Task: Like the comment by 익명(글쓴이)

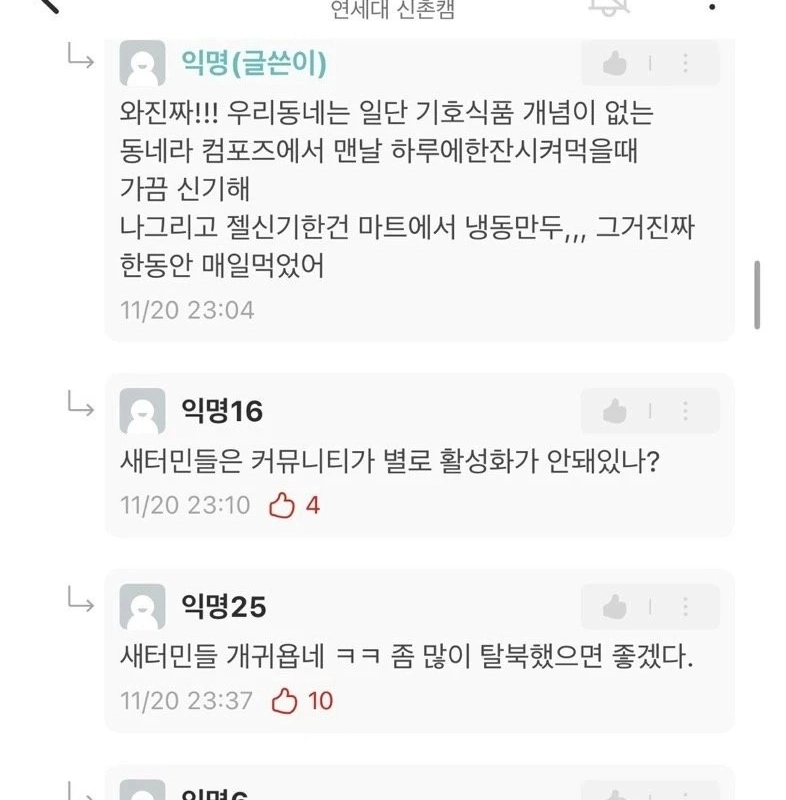Action: [x=615, y=65]
